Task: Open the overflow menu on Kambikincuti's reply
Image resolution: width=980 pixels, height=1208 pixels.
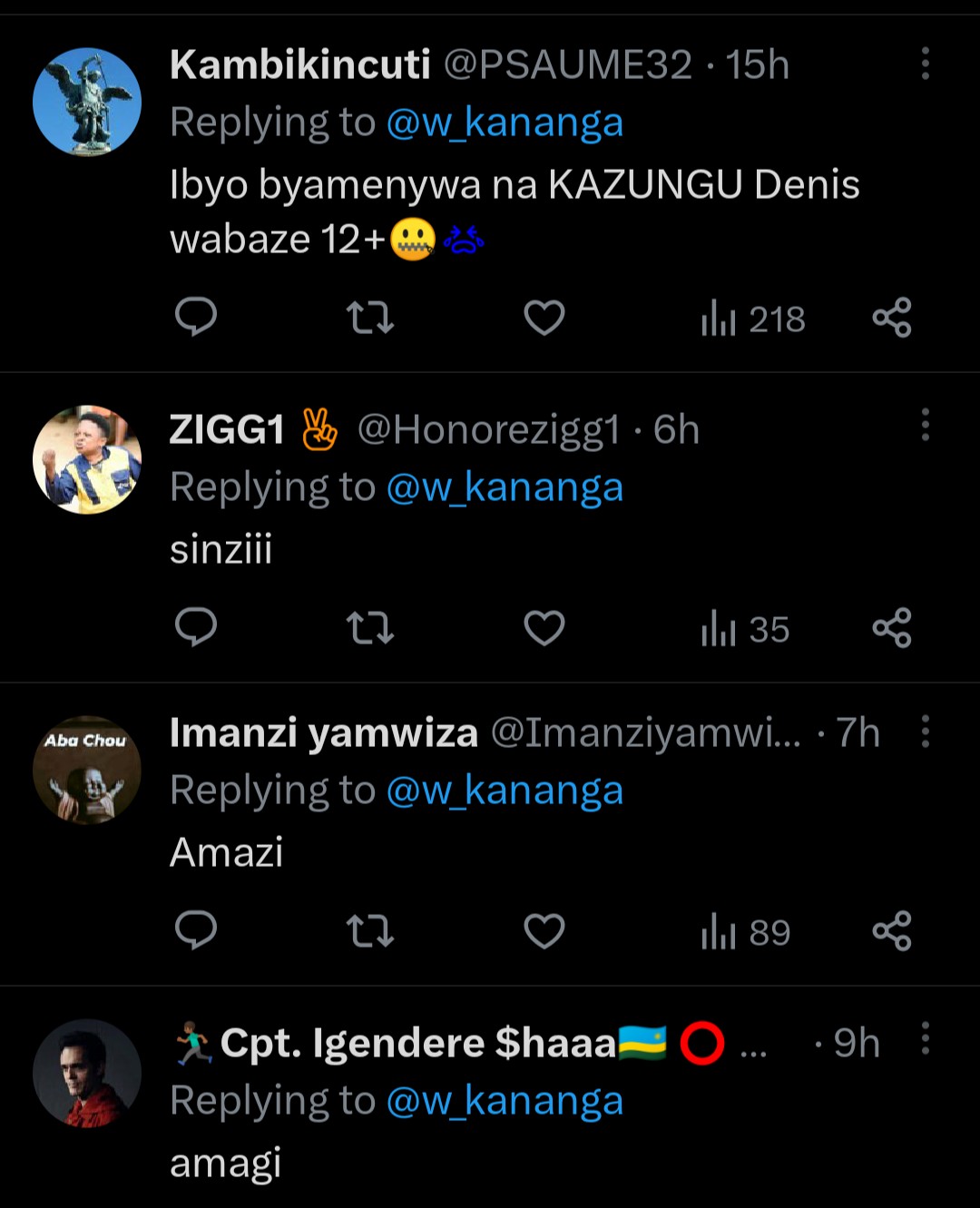Action: [925, 64]
